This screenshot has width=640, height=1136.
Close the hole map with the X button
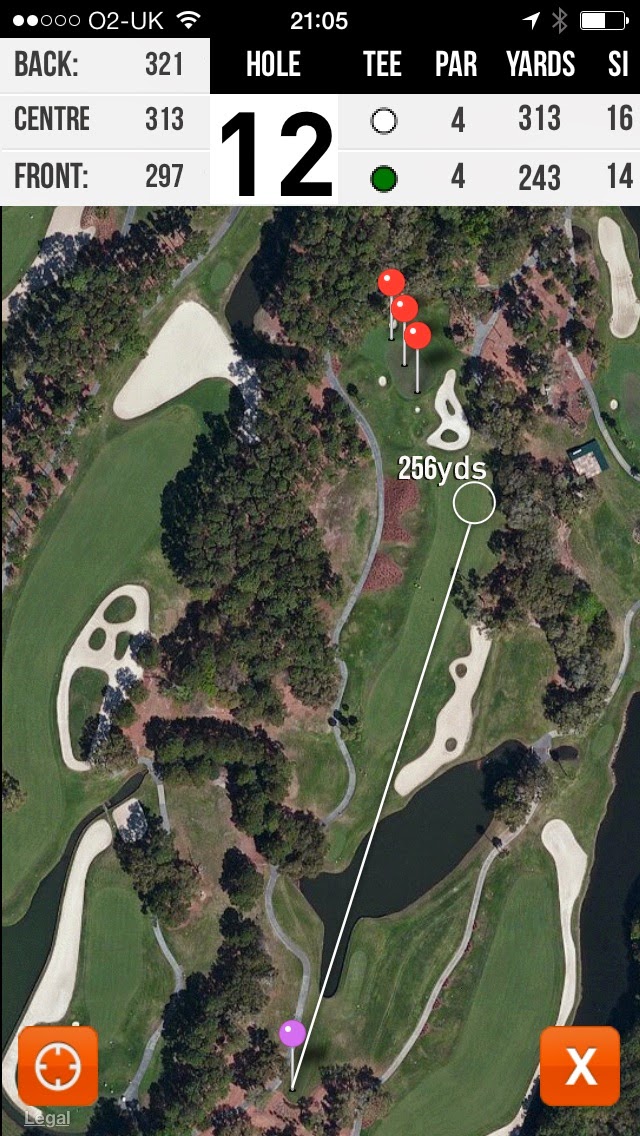coord(580,1066)
